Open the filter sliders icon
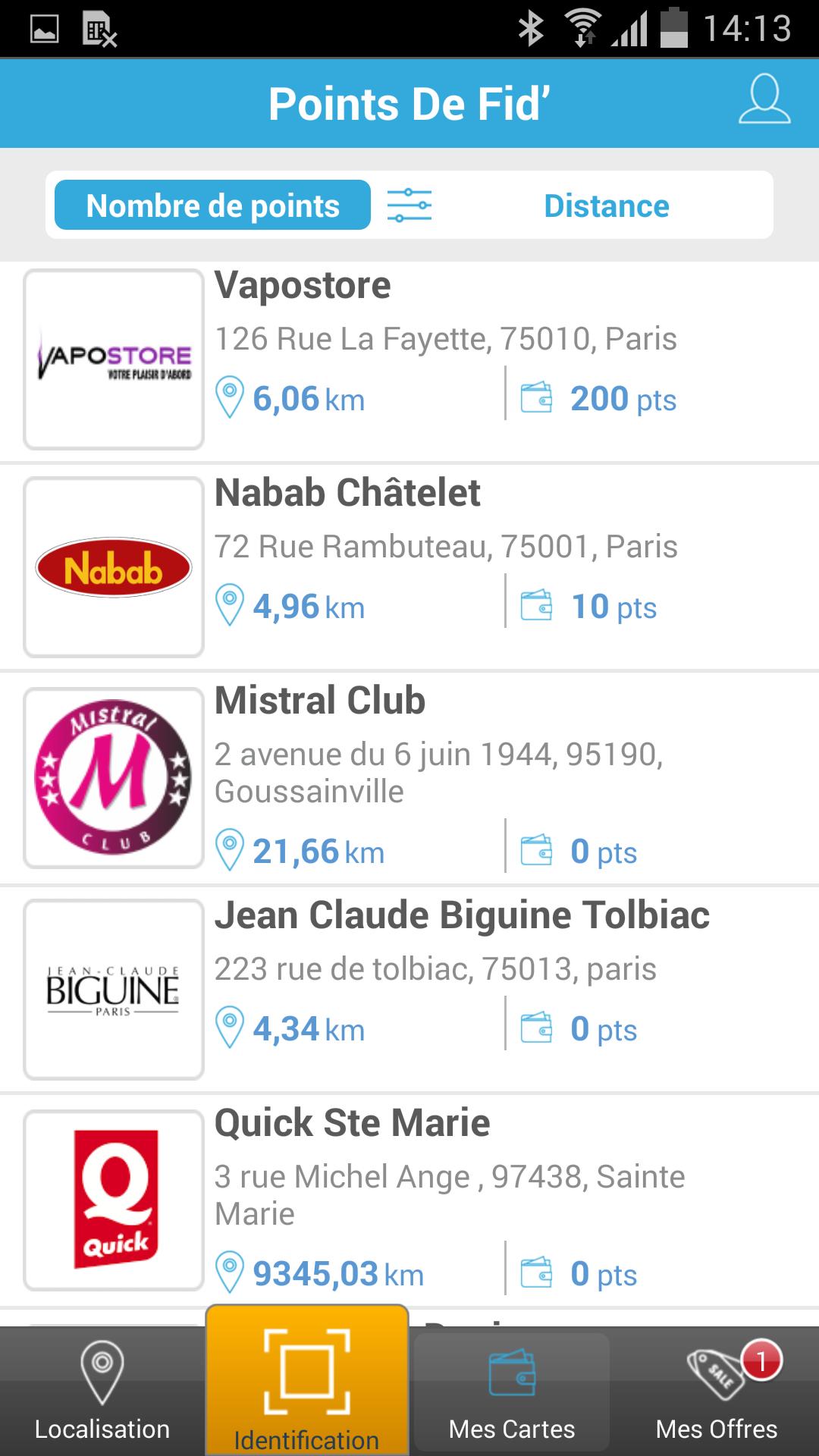 pyautogui.click(x=409, y=206)
